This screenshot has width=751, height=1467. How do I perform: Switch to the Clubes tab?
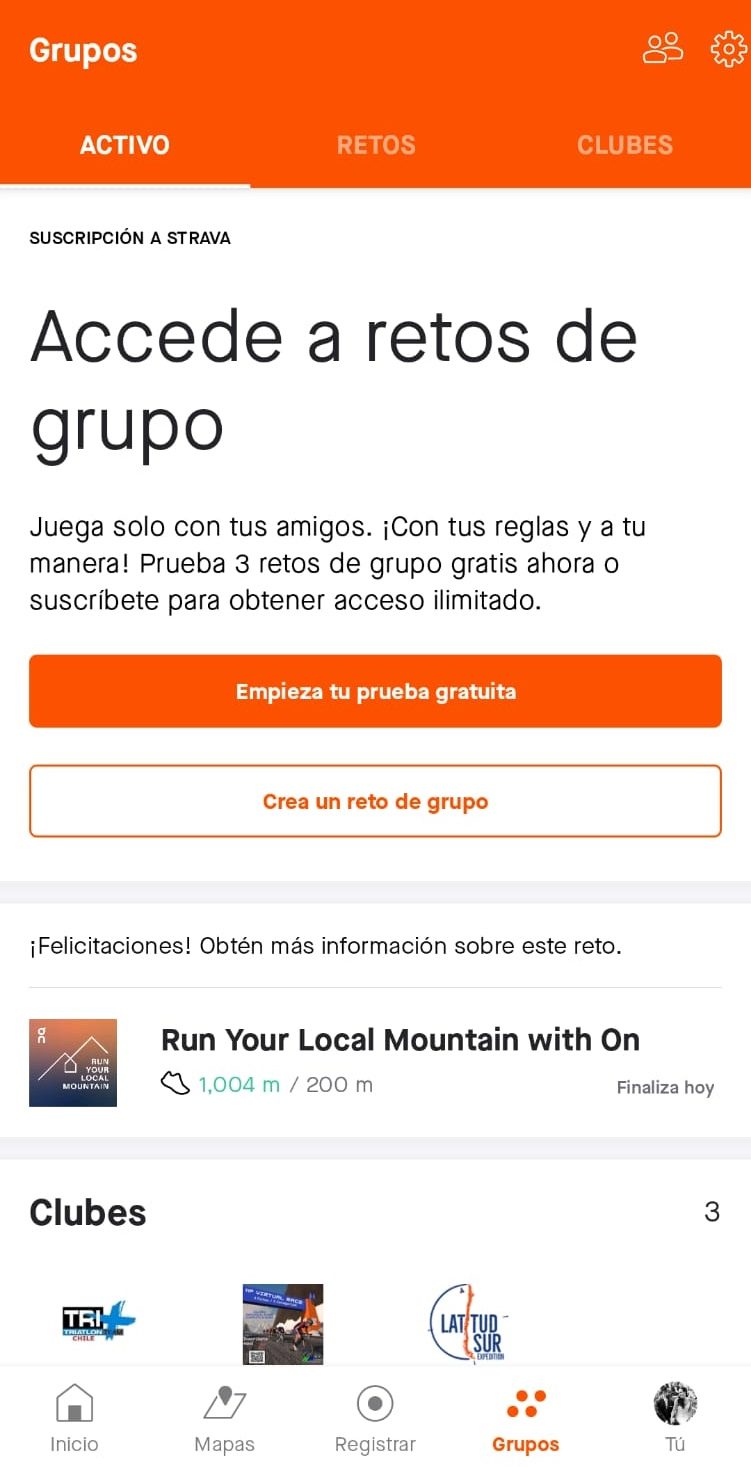[x=624, y=145]
